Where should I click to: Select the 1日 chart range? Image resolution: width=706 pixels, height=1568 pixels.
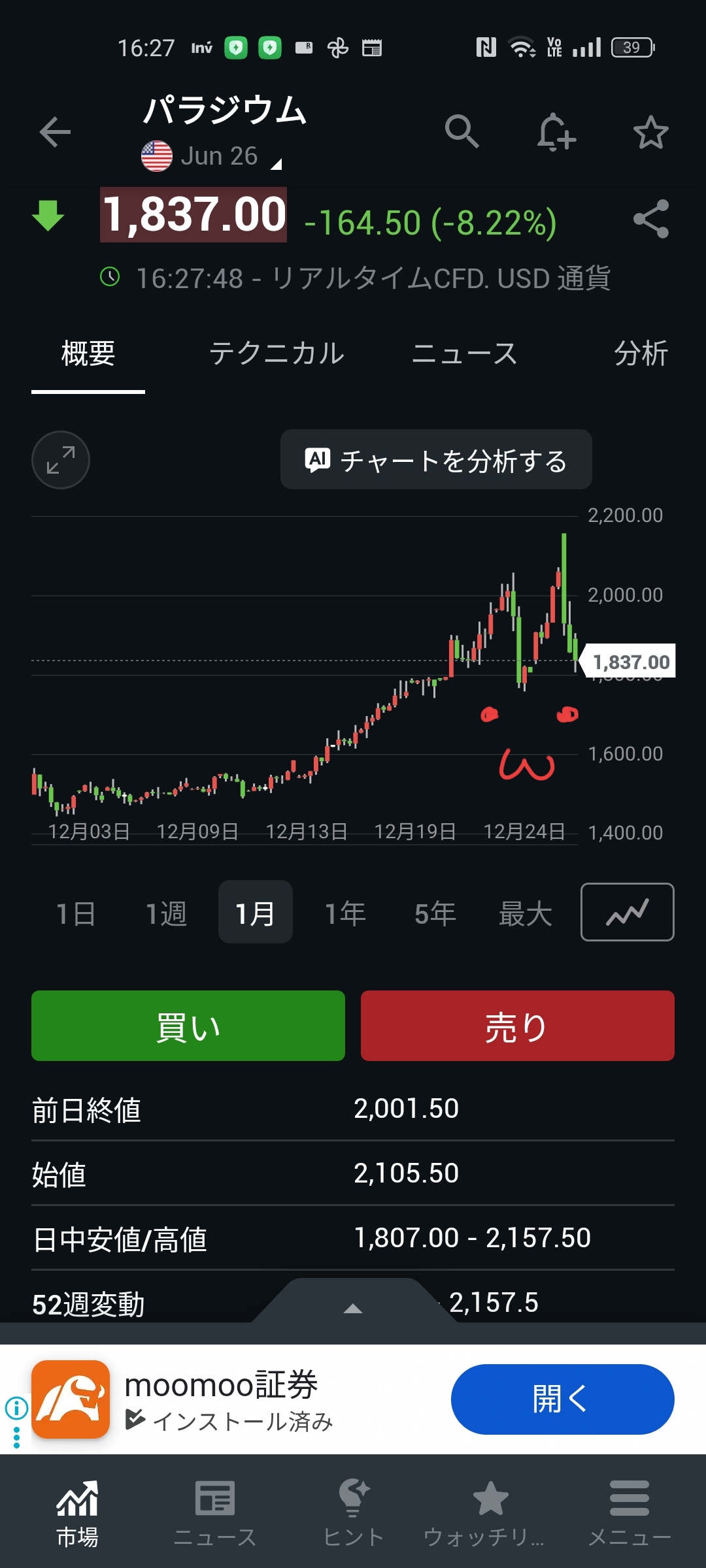(x=76, y=913)
